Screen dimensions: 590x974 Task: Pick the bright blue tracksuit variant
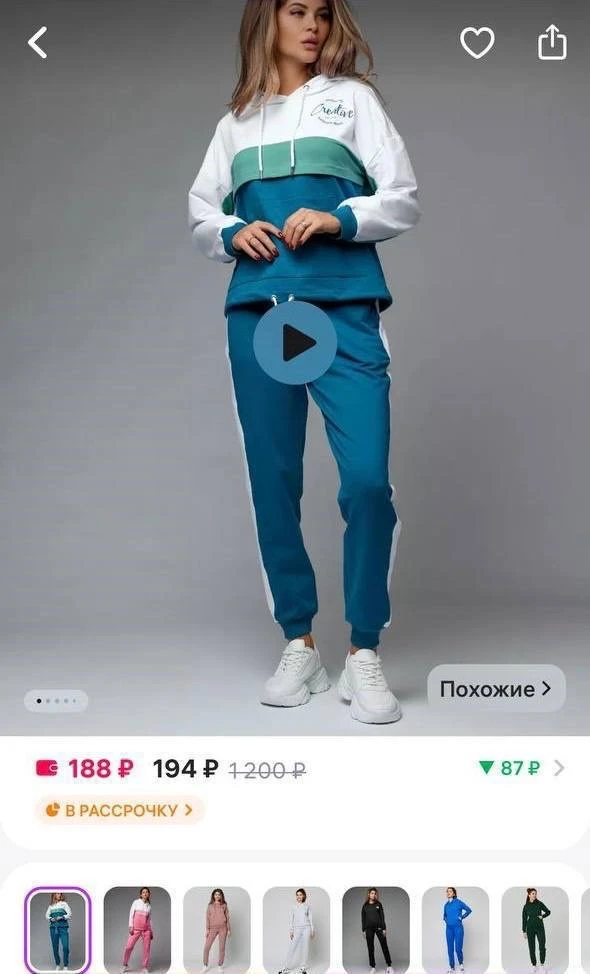click(x=455, y=930)
